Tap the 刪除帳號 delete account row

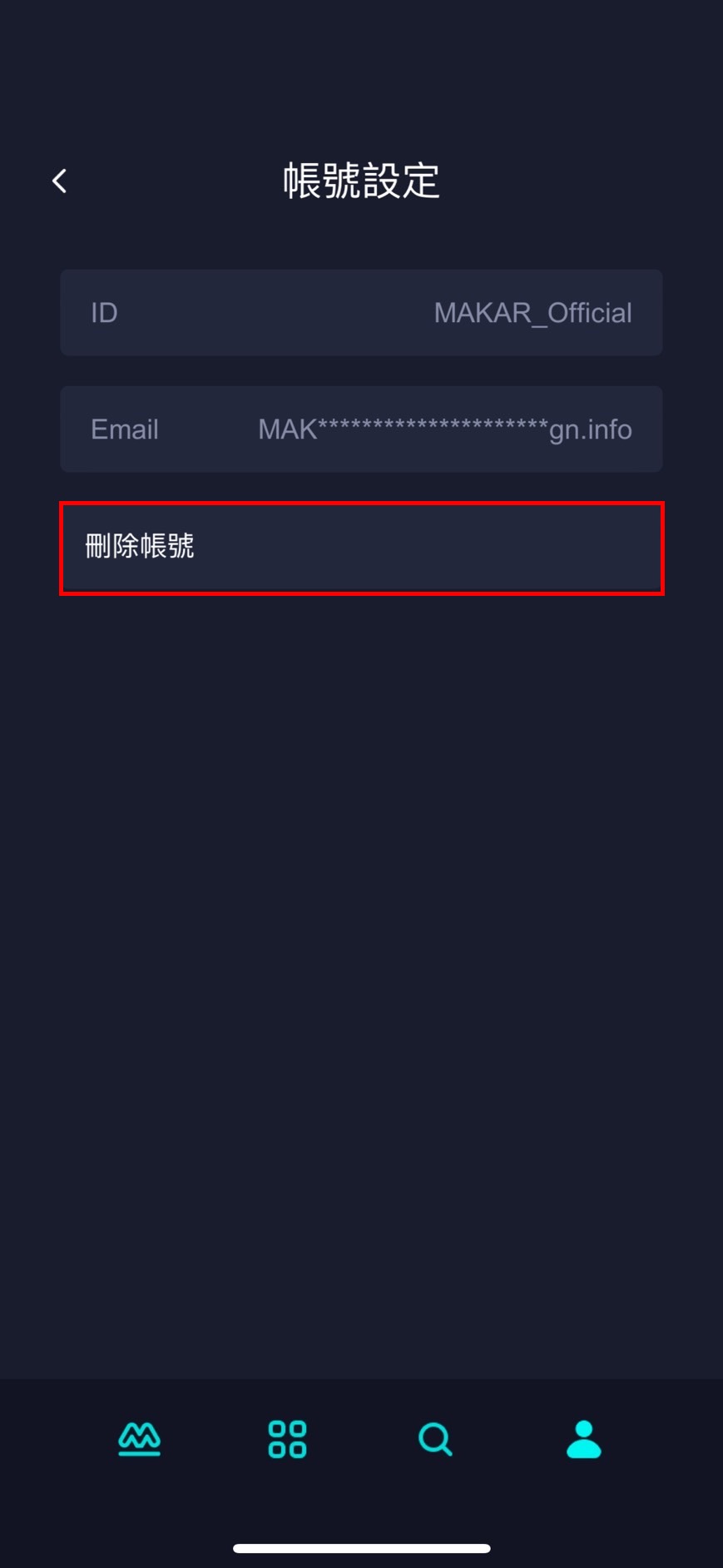(x=361, y=548)
